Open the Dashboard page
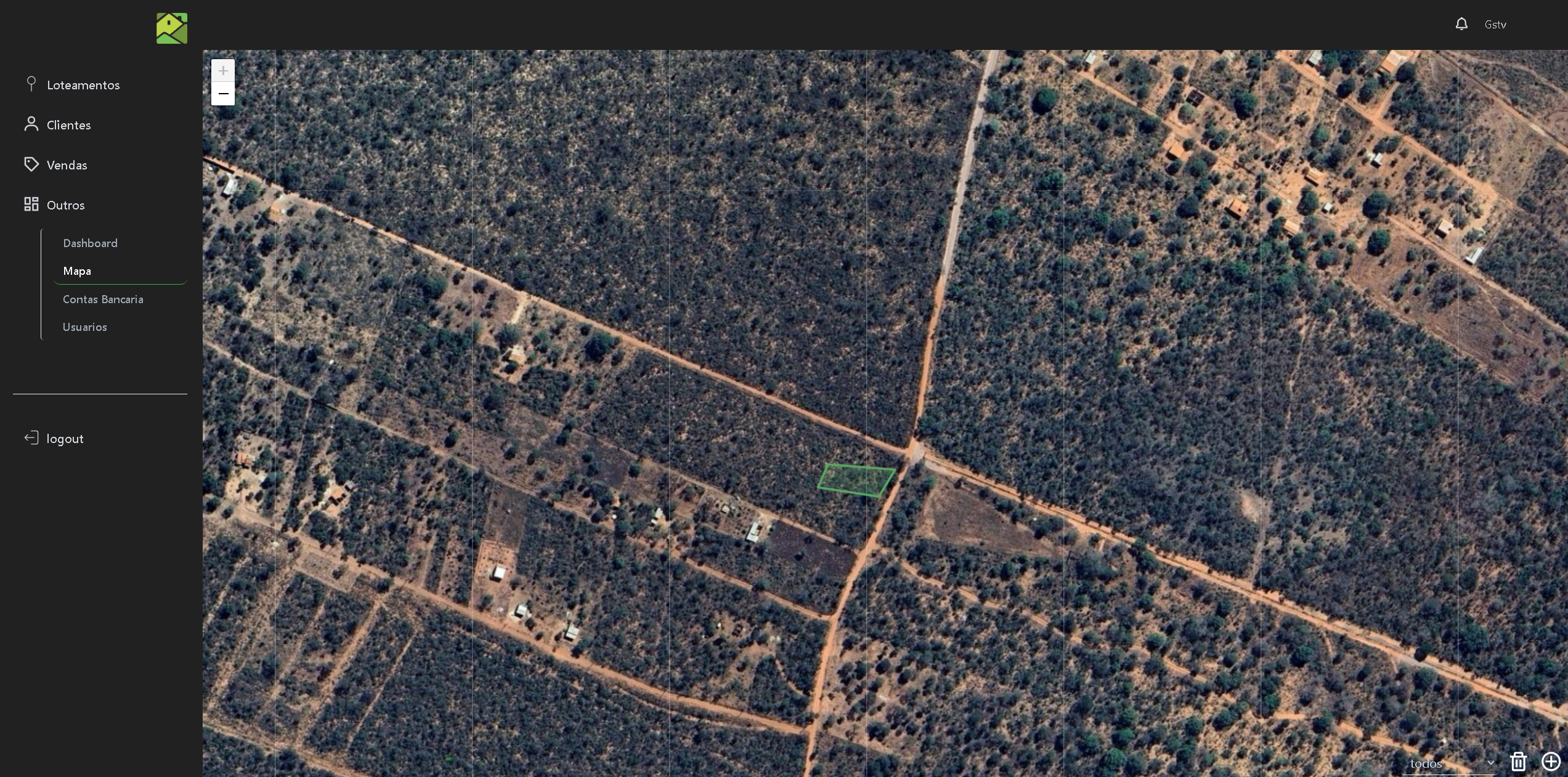Viewport: 1568px width, 777px height. 90,243
